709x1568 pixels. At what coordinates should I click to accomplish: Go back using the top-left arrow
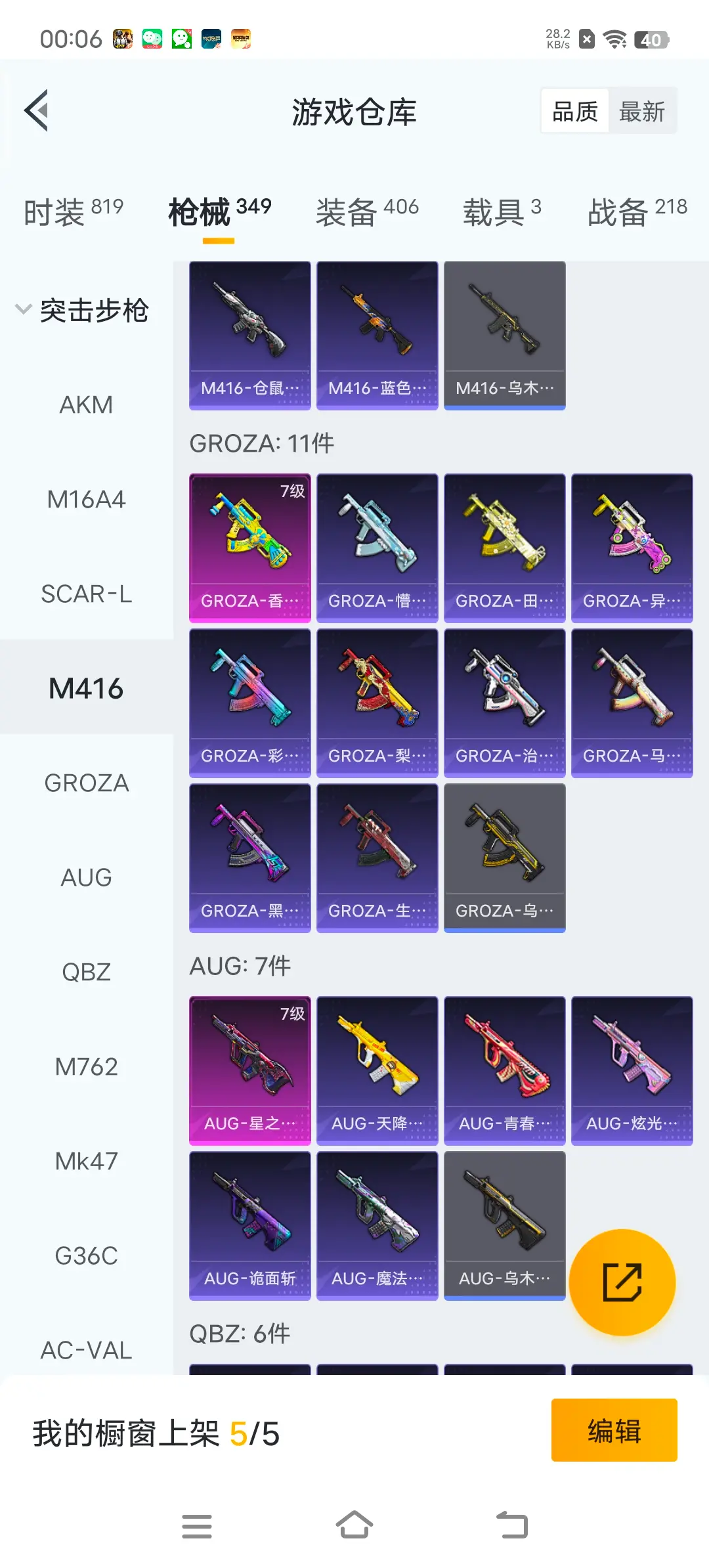[37, 110]
